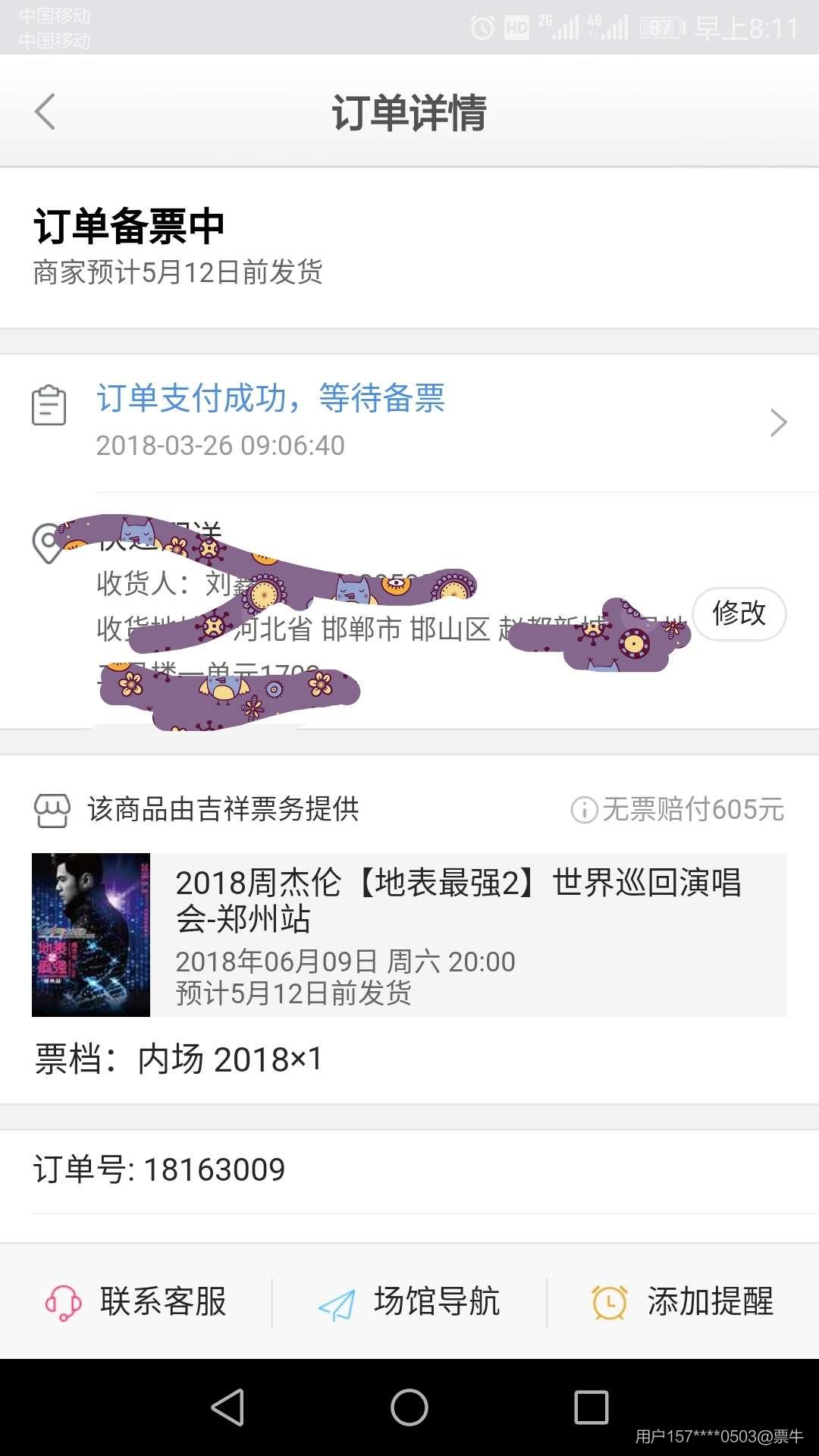Viewport: 819px width, 1456px height.
Task: Tap the system home button
Action: pos(409,1408)
